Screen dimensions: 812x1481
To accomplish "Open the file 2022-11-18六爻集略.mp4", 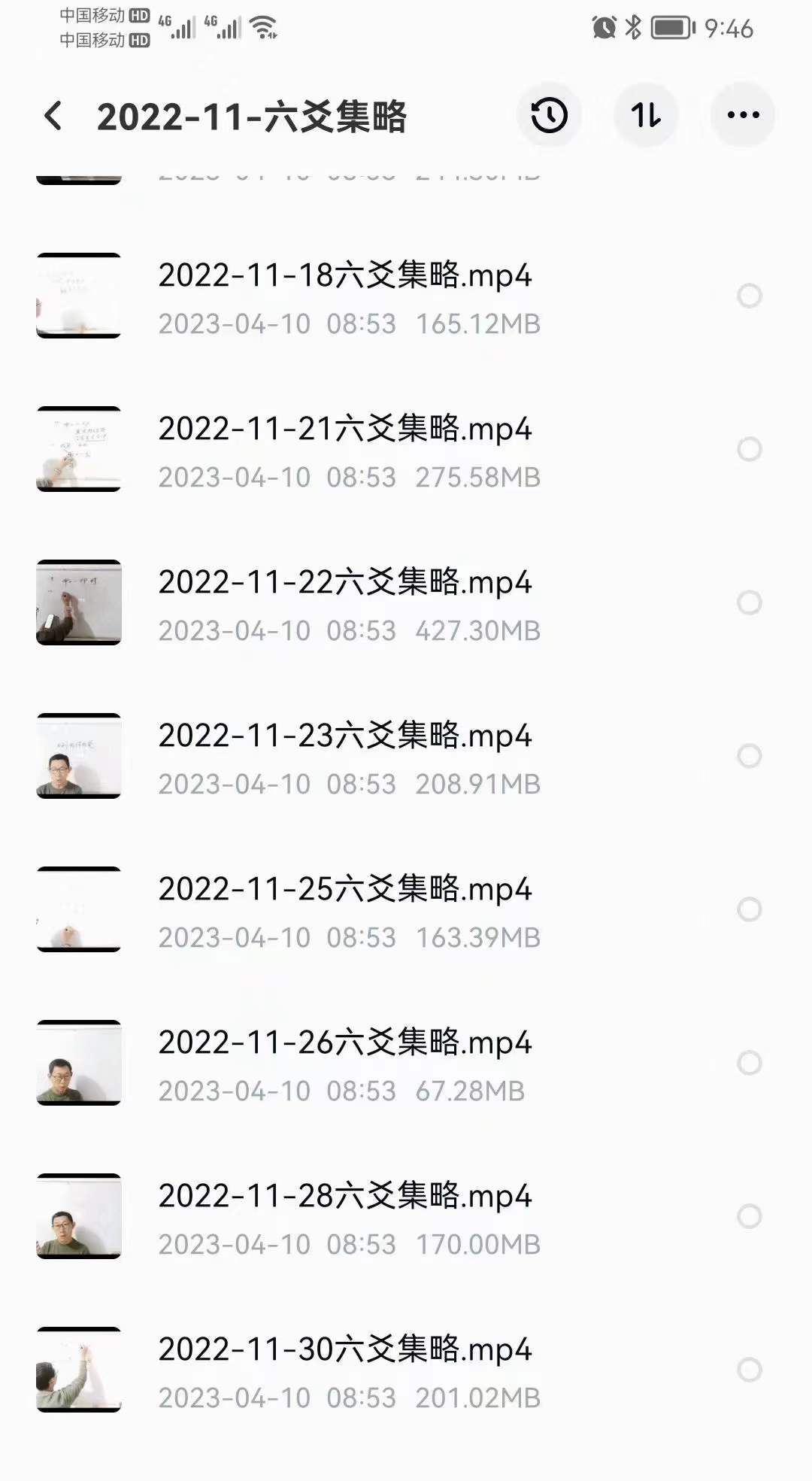I will [x=344, y=275].
